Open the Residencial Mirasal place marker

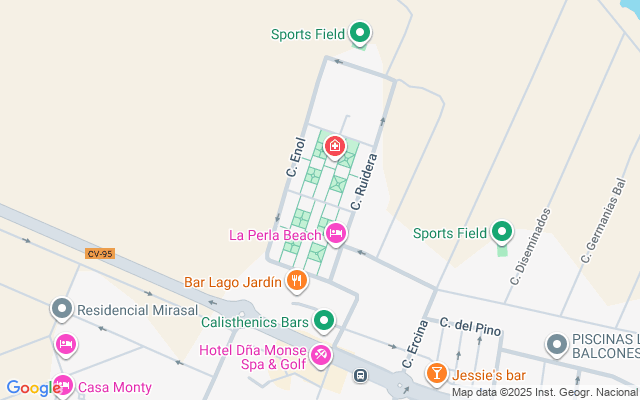tap(62, 310)
